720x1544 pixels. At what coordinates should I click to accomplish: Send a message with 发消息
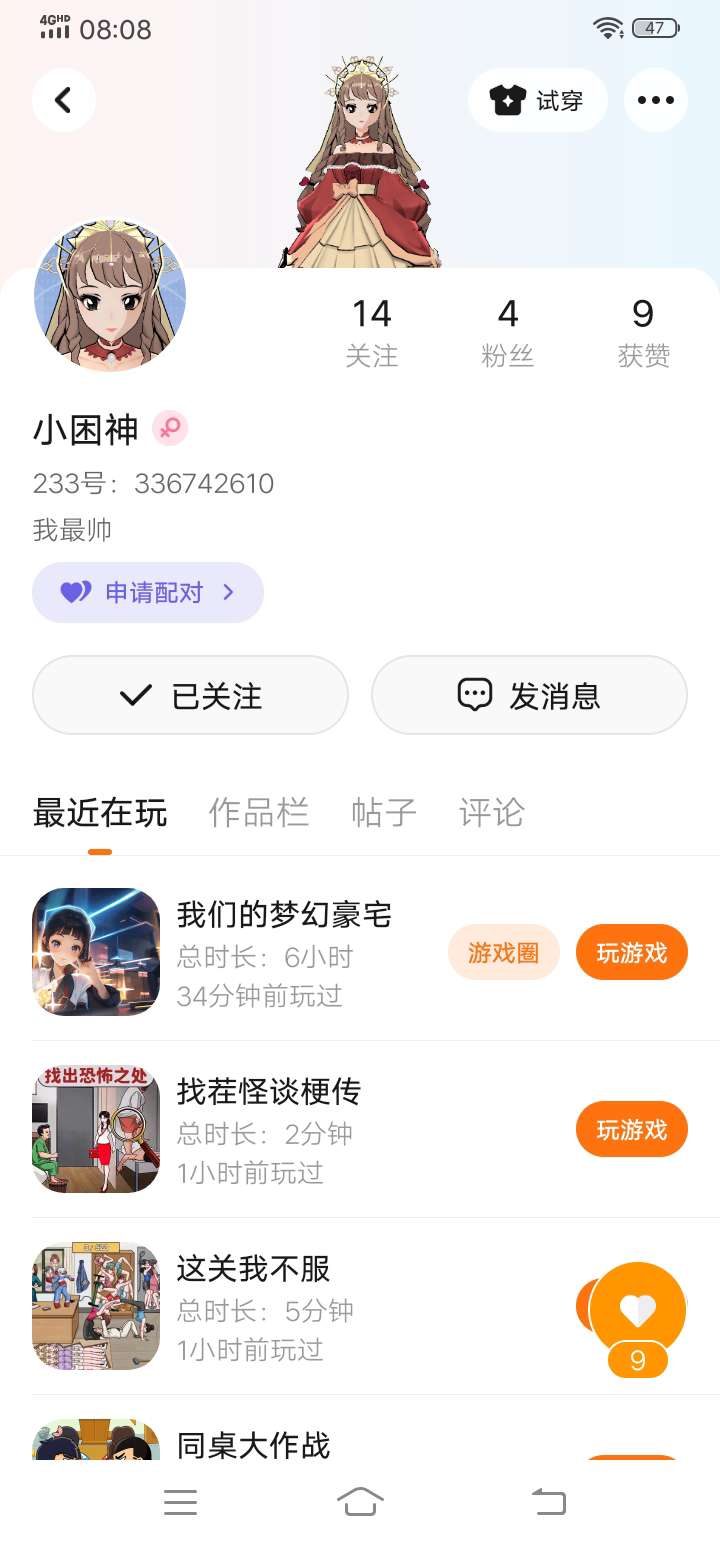tap(529, 695)
